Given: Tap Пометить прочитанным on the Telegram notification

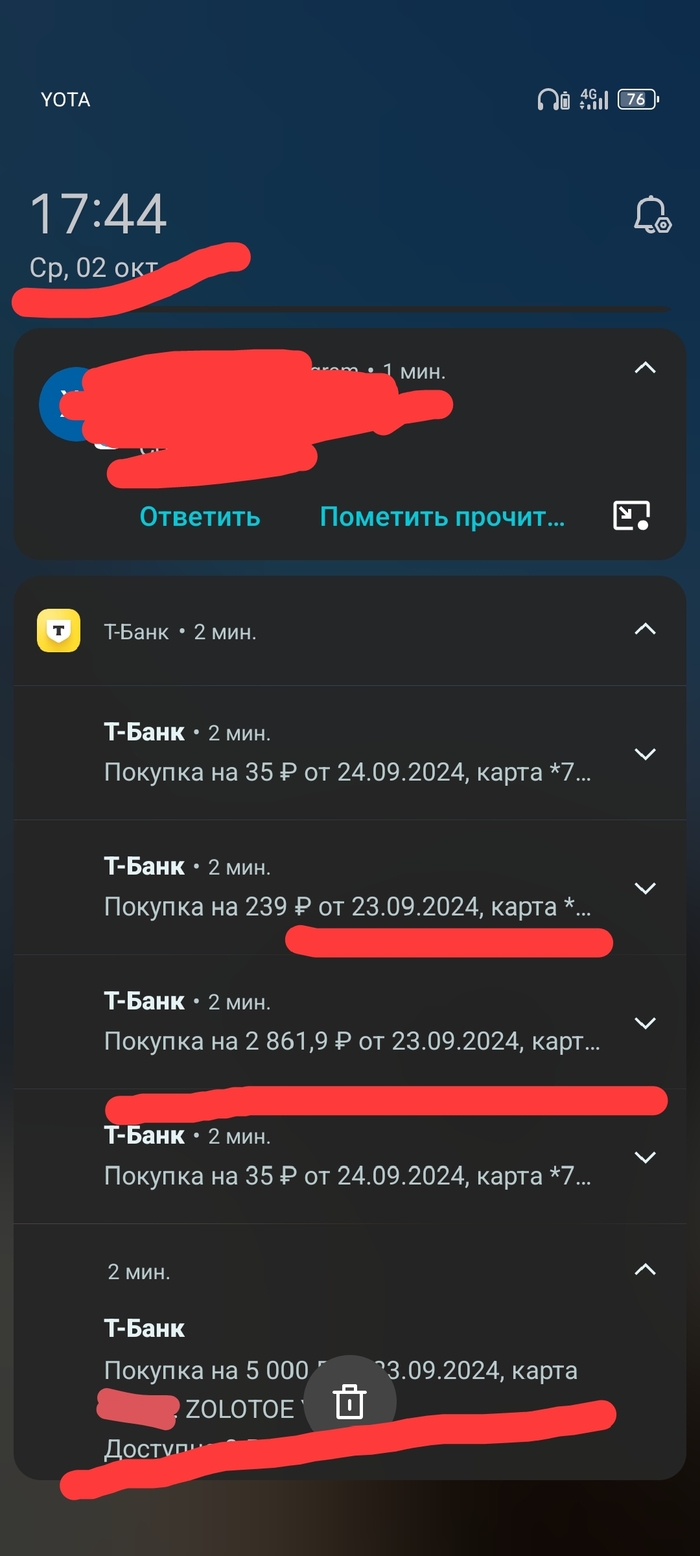Looking at the screenshot, I should (442, 517).
